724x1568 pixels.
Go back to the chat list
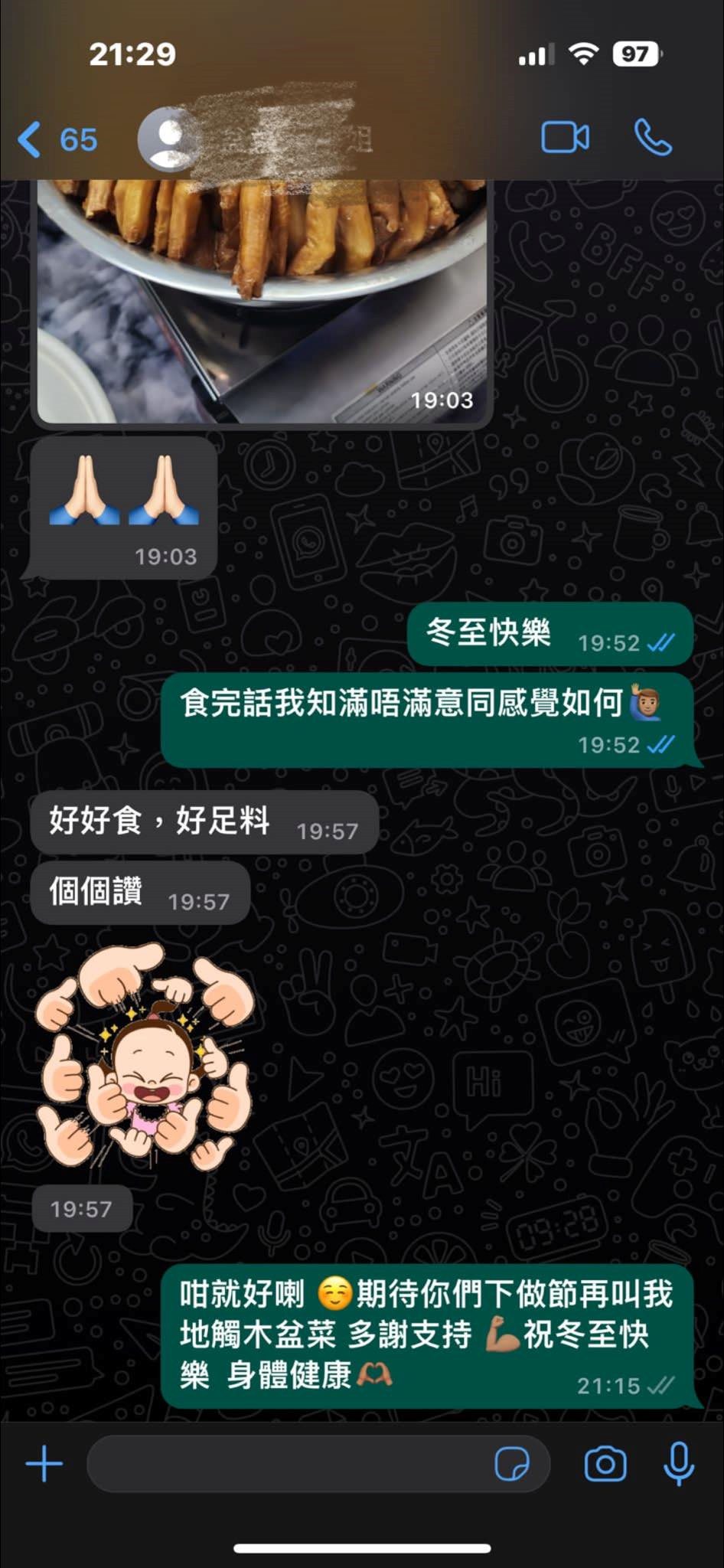point(57,139)
